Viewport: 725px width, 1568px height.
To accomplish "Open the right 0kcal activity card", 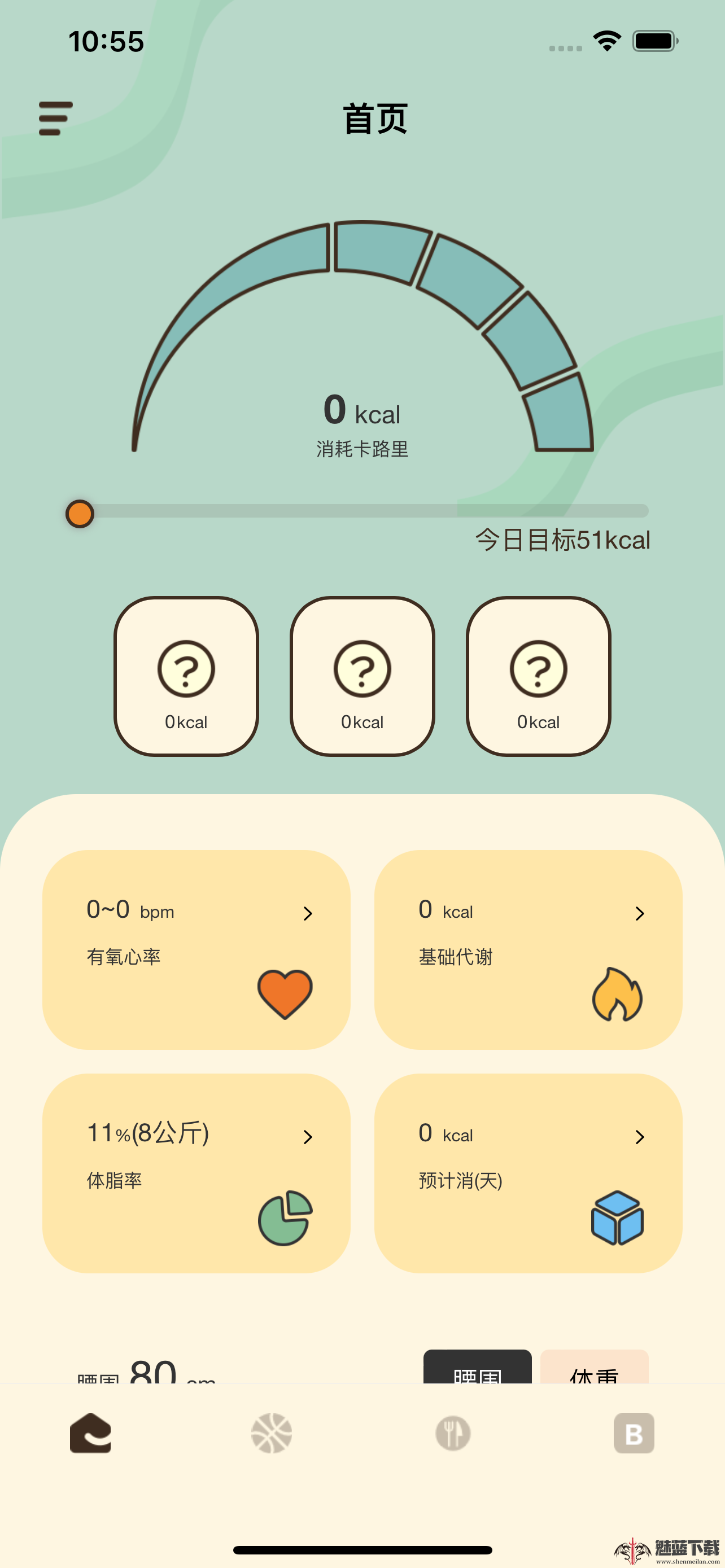I will (x=539, y=677).
